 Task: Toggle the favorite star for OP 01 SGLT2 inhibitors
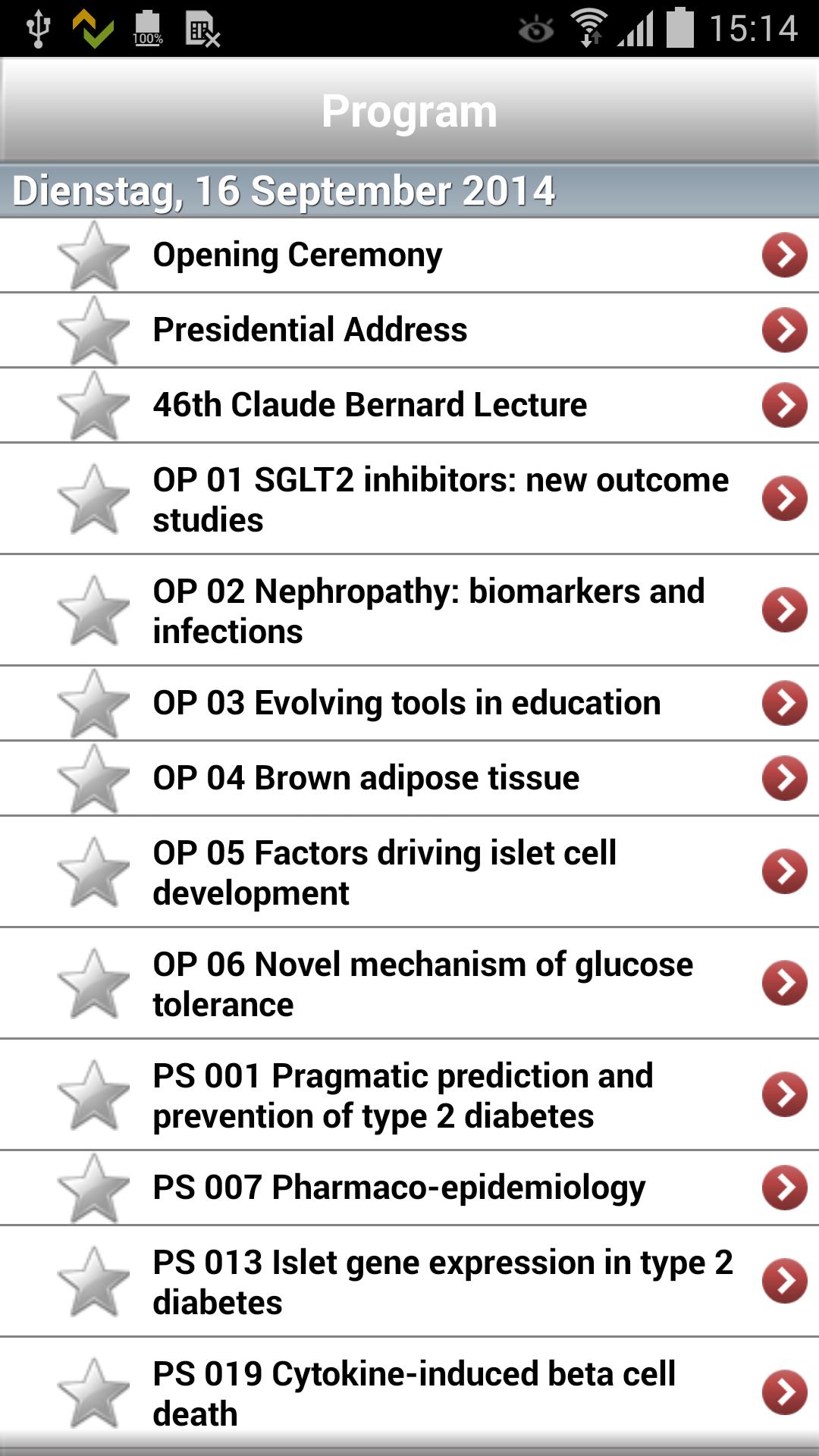tap(93, 499)
